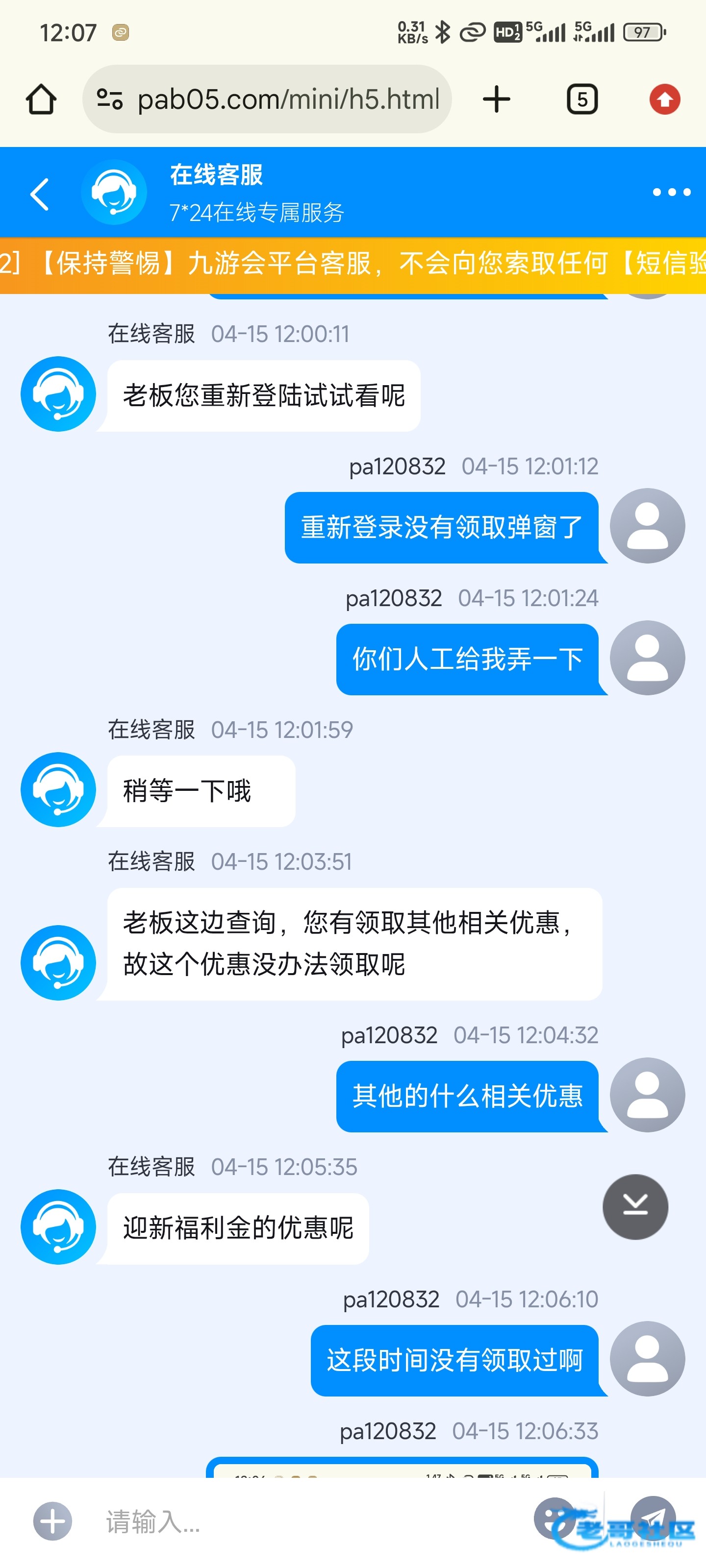Tap the red upload arrow icon
Screen dimensions: 706x1568
click(664, 99)
